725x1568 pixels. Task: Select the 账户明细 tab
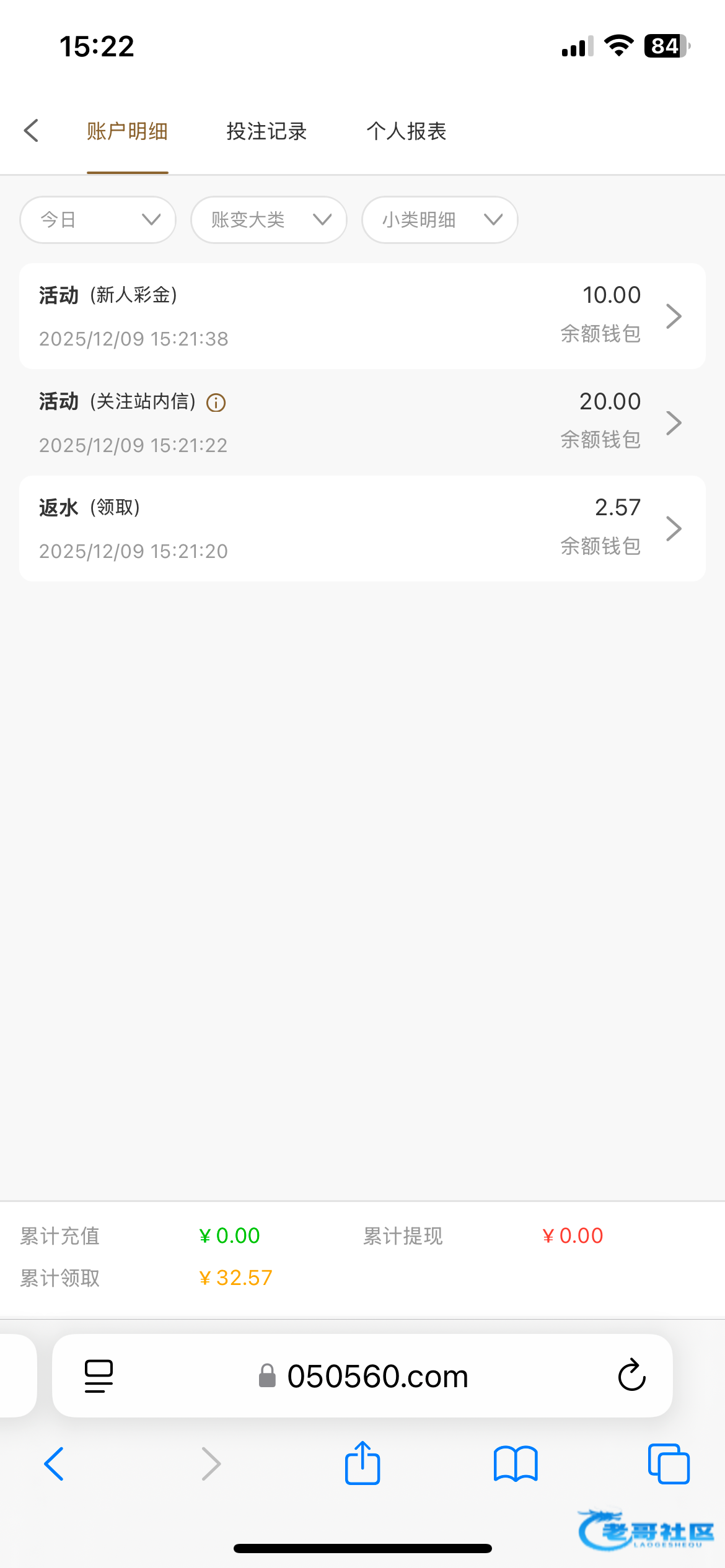[127, 131]
